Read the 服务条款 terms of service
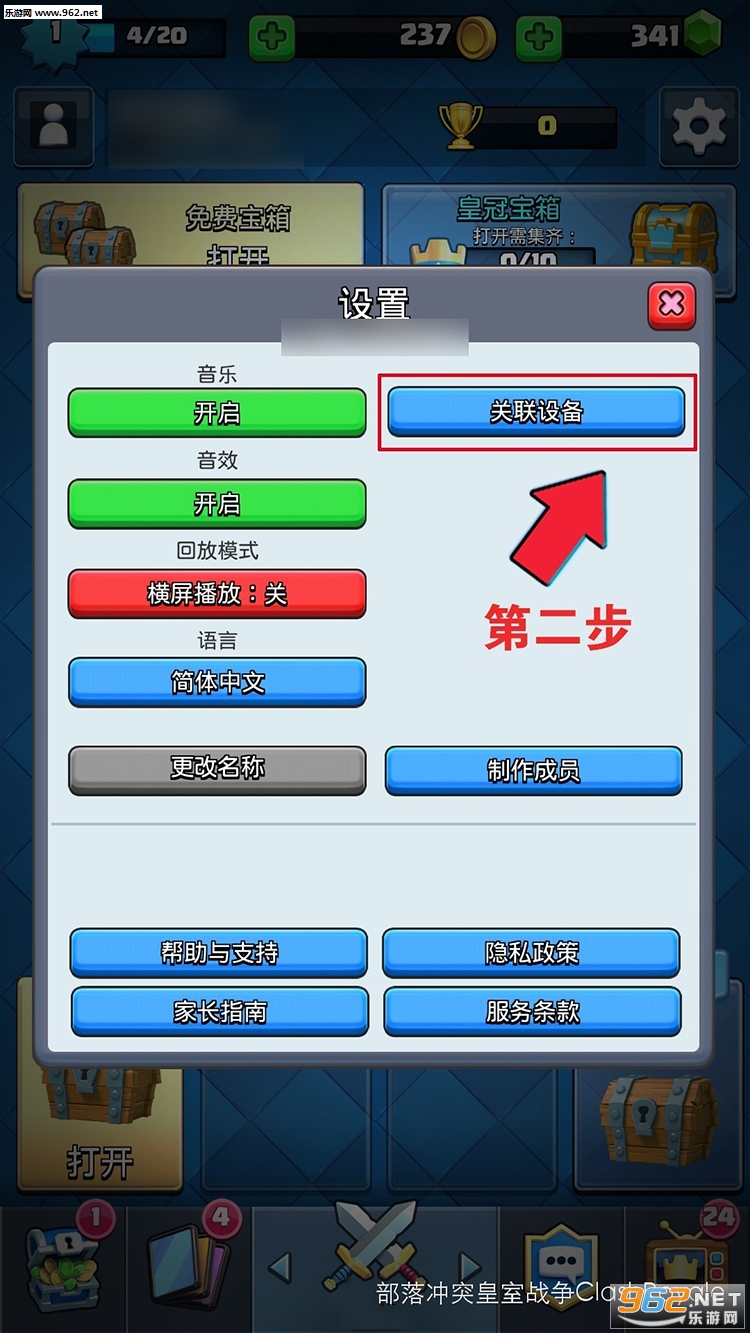The image size is (750, 1334). (532, 1011)
